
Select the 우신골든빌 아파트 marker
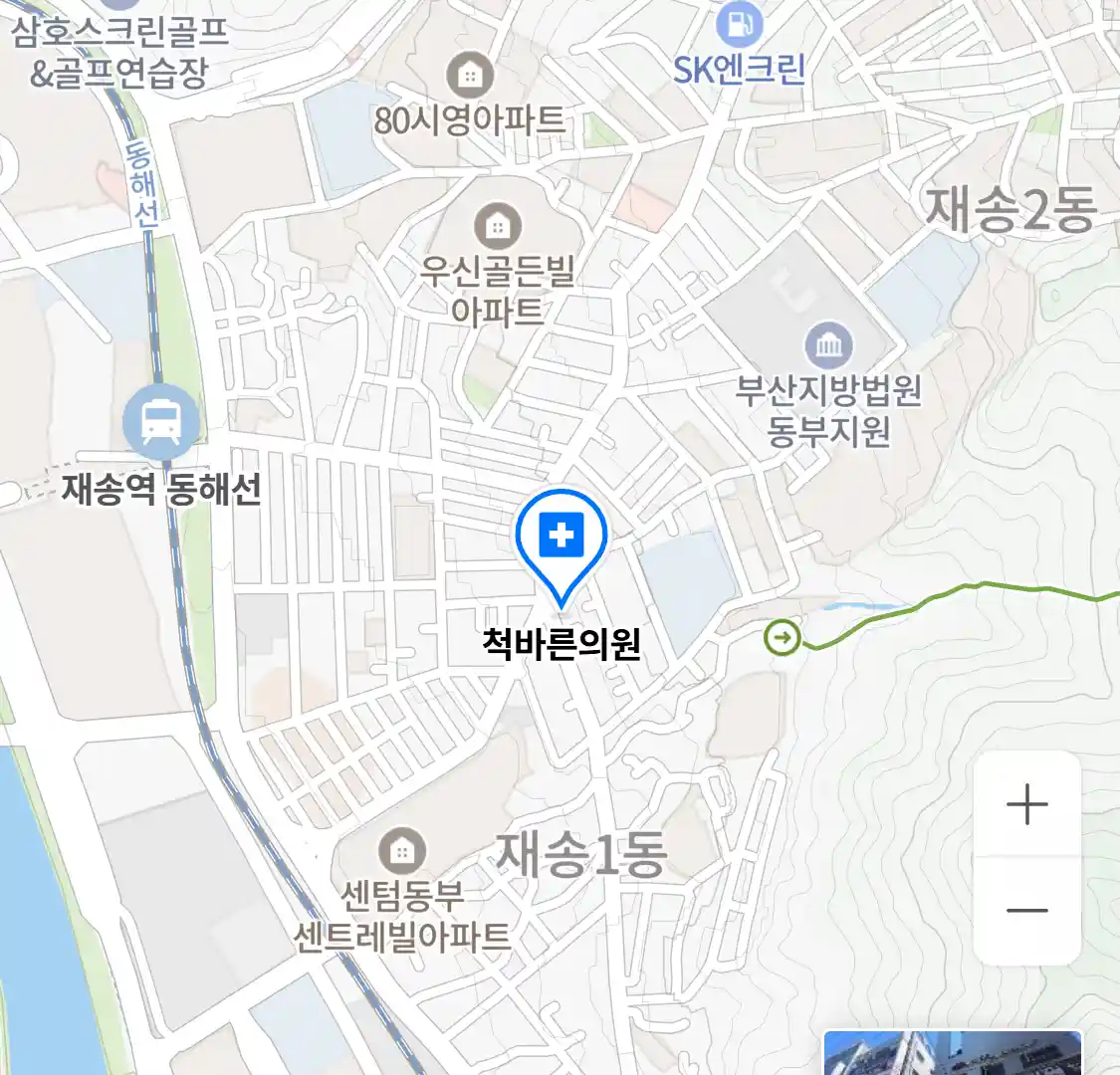[497, 227]
